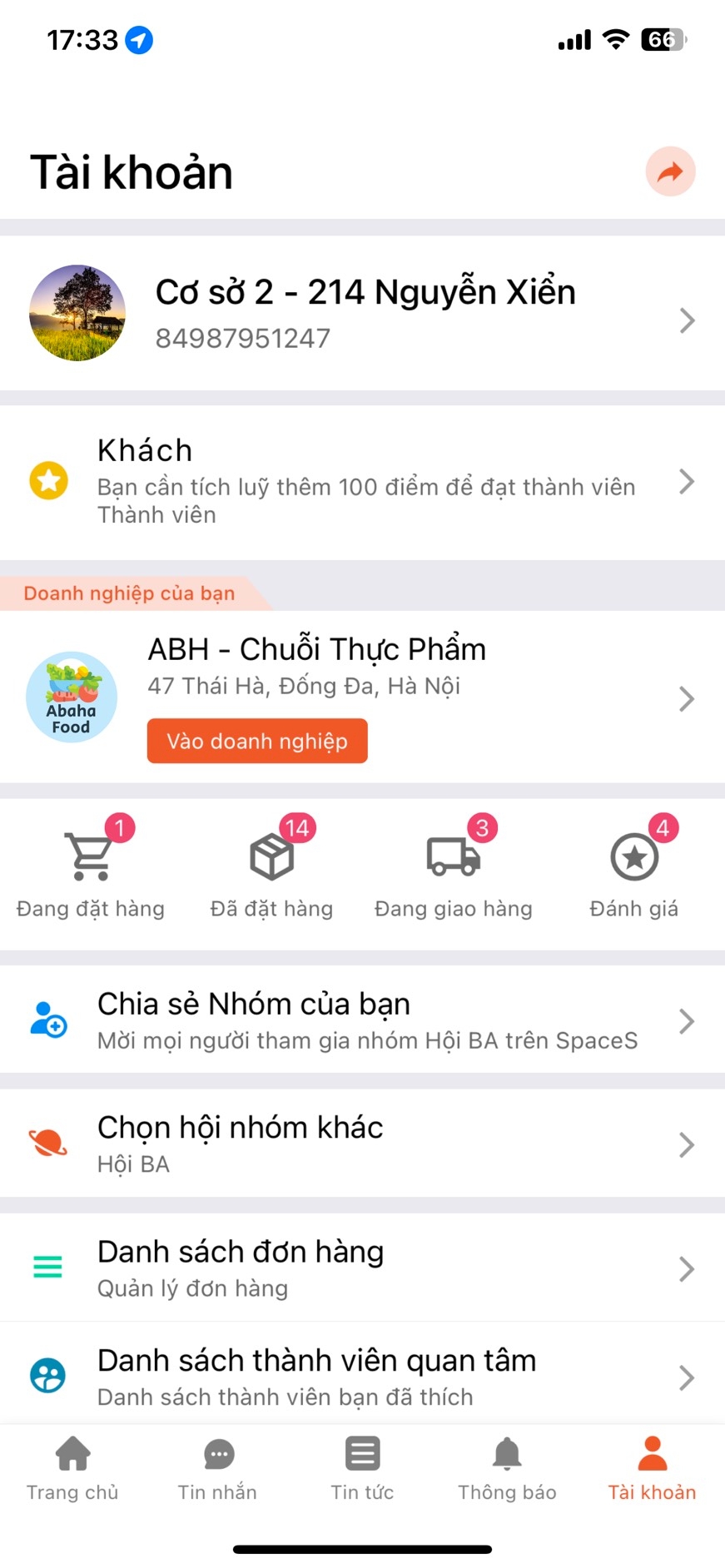This screenshot has width=725, height=1568.
Task: Switch to the Tin nhắn tab
Action: 218,1469
